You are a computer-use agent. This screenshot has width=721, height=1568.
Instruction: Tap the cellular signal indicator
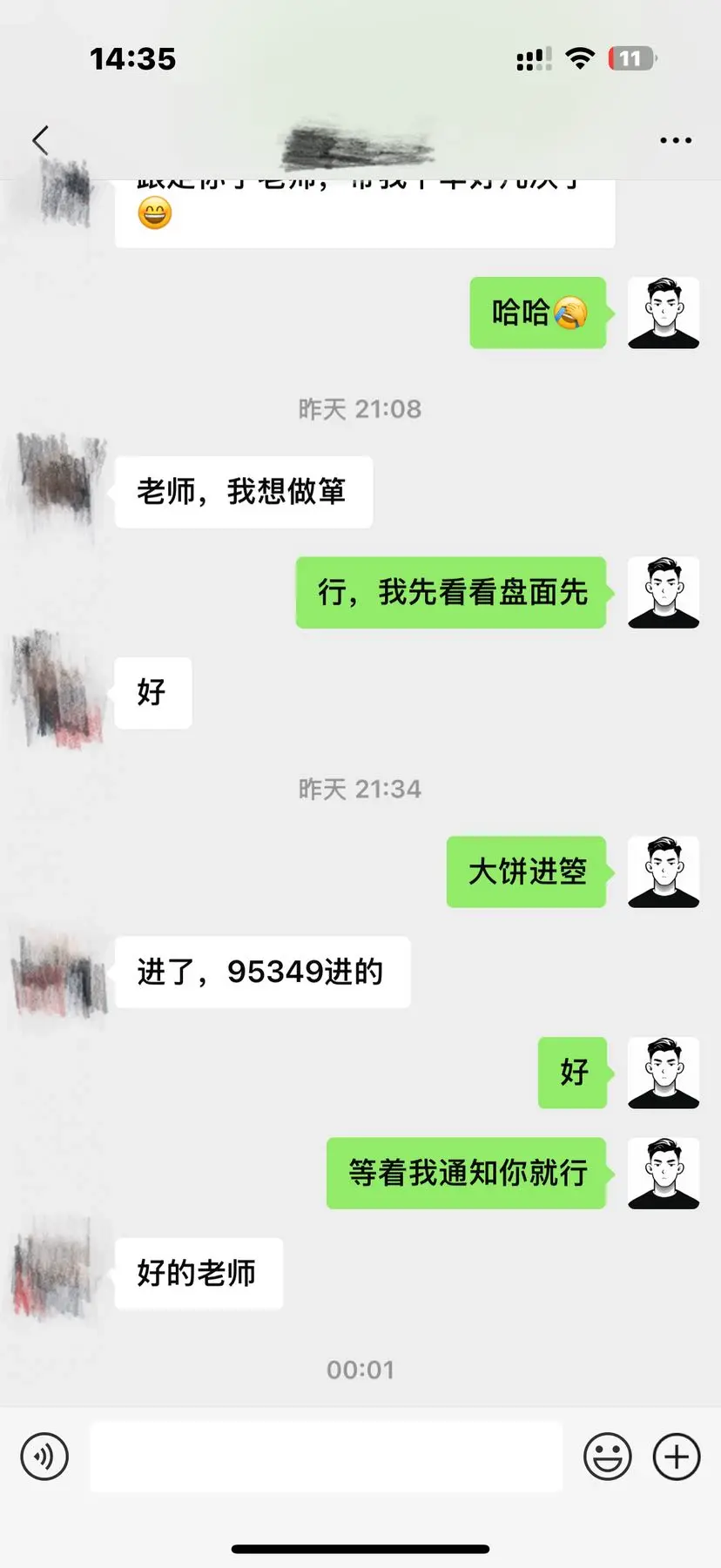(x=533, y=57)
